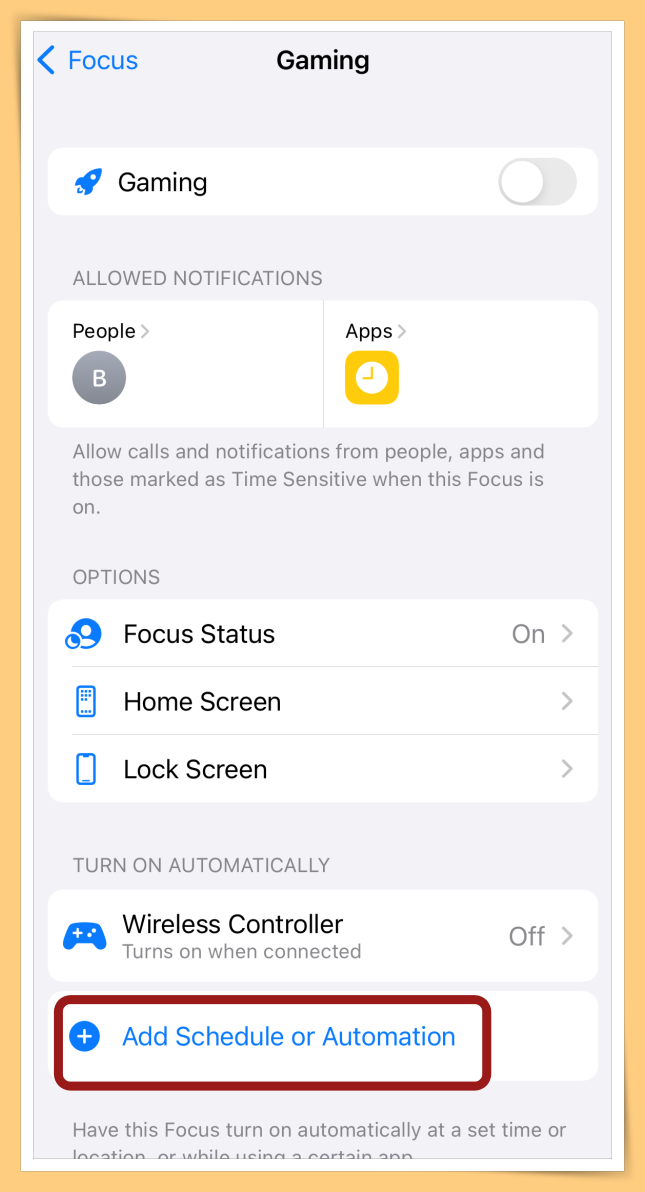Open allowed People notifications

tap(110, 332)
